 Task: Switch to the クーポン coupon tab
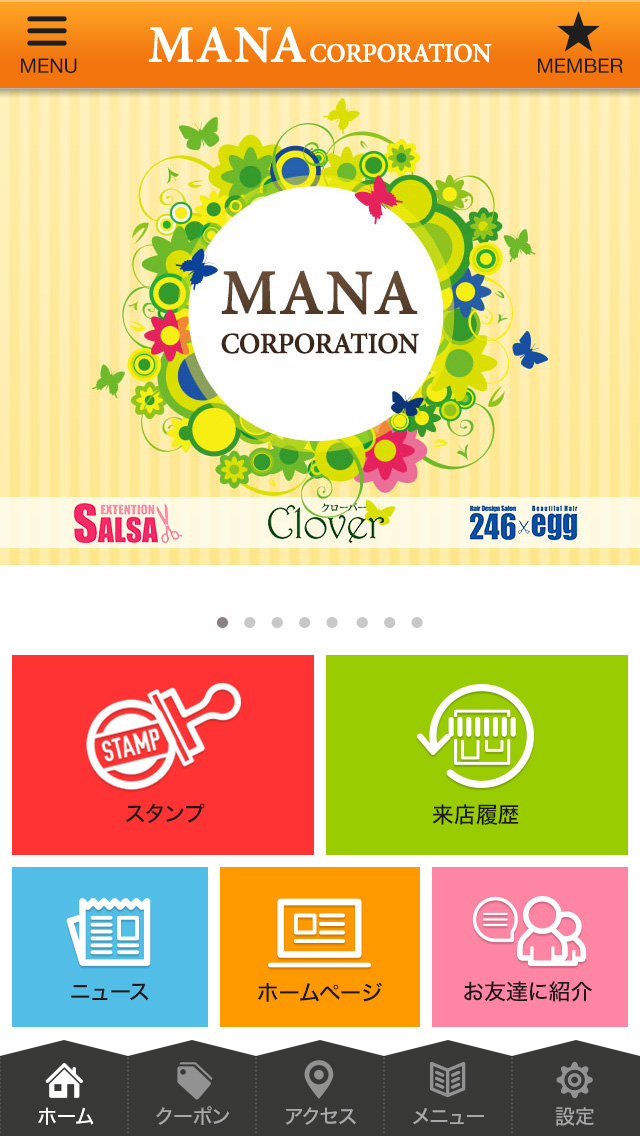point(193,1095)
